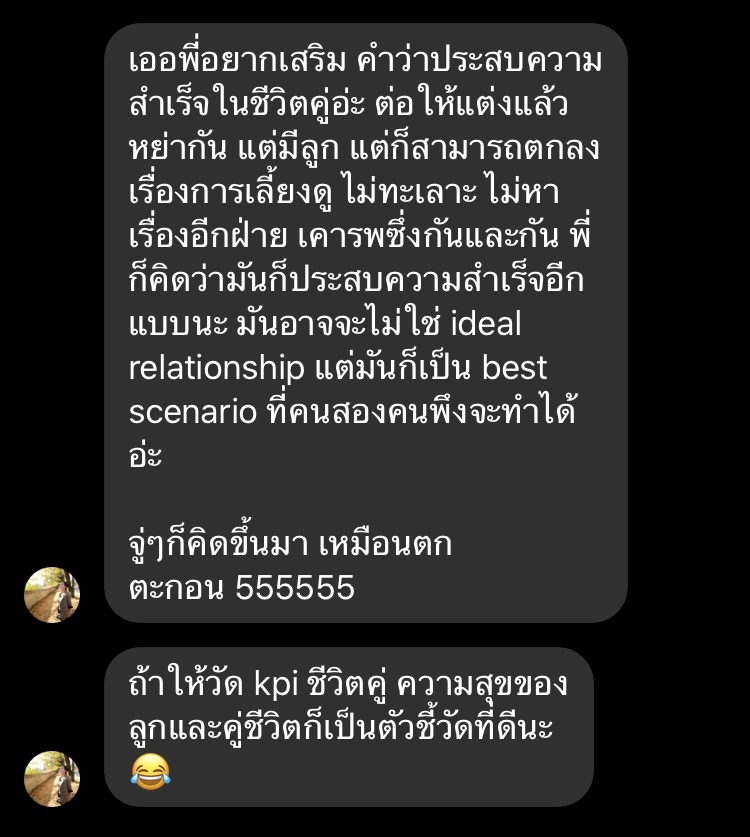The height and width of the screenshot is (837, 750).
Task: Open sender's avatar beside the long message ending 555555
Action: tap(52, 595)
